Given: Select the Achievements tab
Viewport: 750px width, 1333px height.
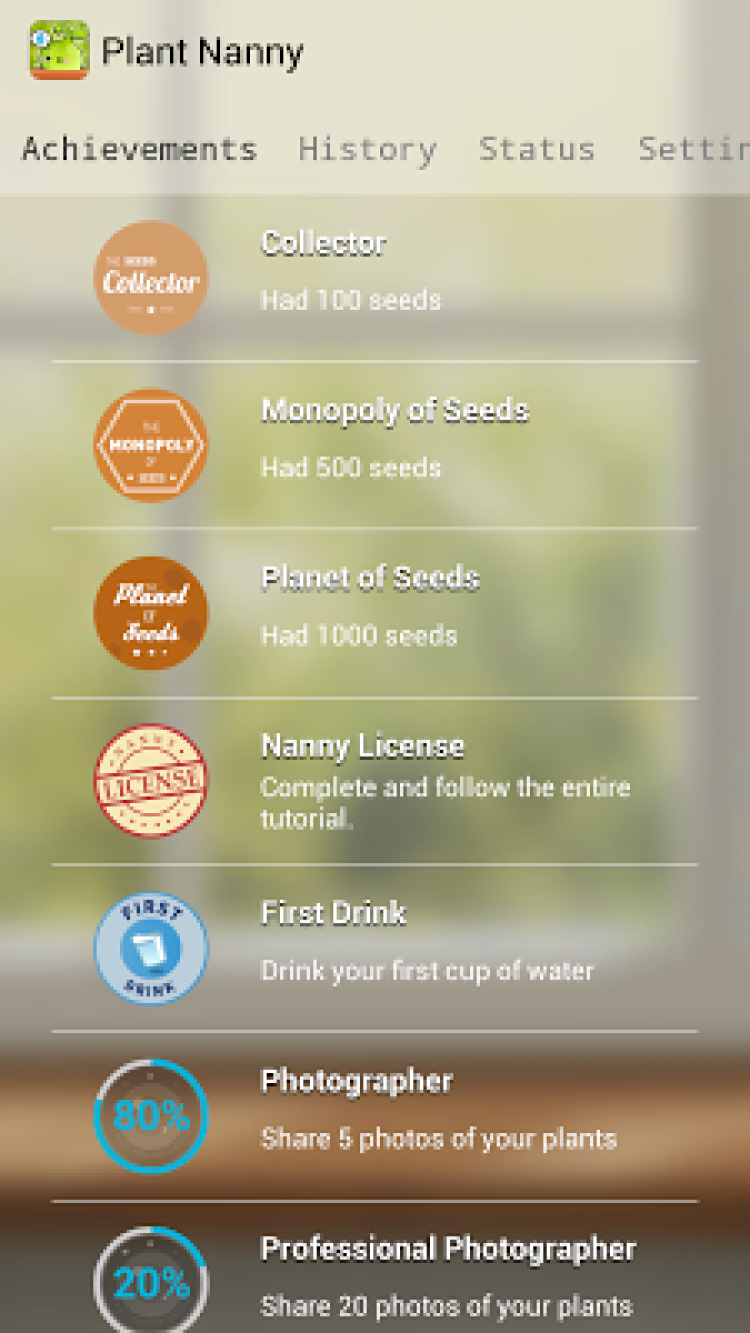Looking at the screenshot, I should [139, 149].
